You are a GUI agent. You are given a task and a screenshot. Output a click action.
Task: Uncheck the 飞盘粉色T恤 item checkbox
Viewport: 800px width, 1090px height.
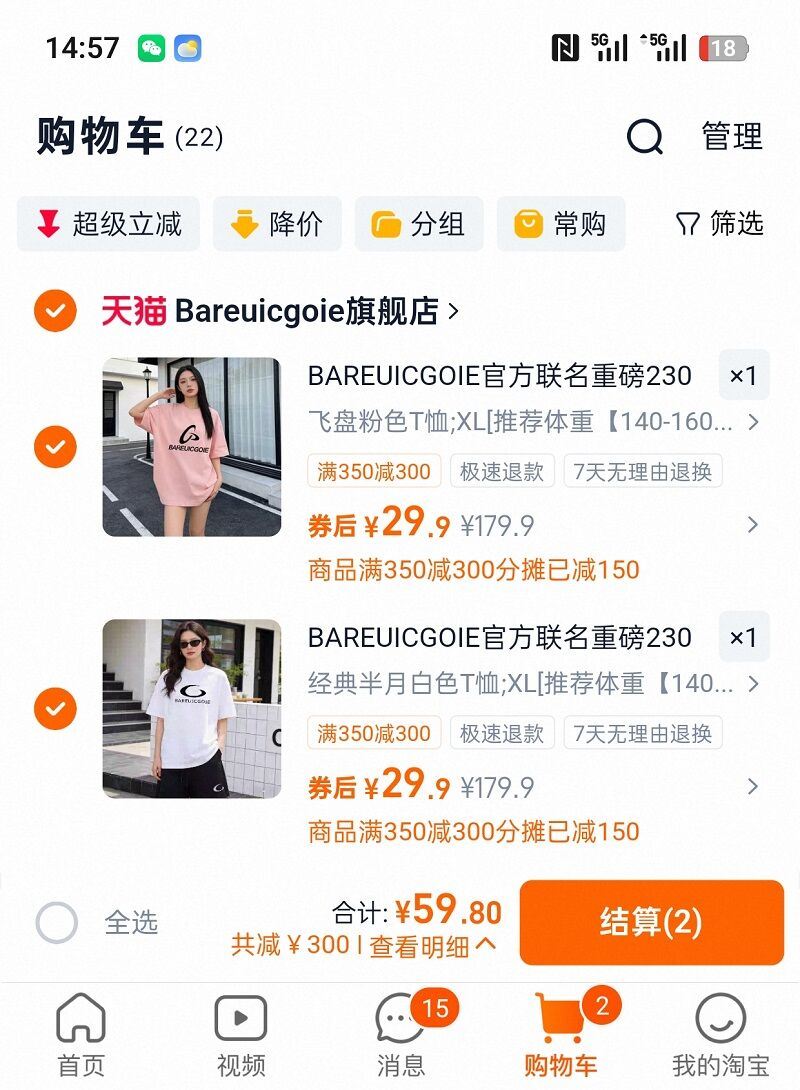[x=55, y=446]
